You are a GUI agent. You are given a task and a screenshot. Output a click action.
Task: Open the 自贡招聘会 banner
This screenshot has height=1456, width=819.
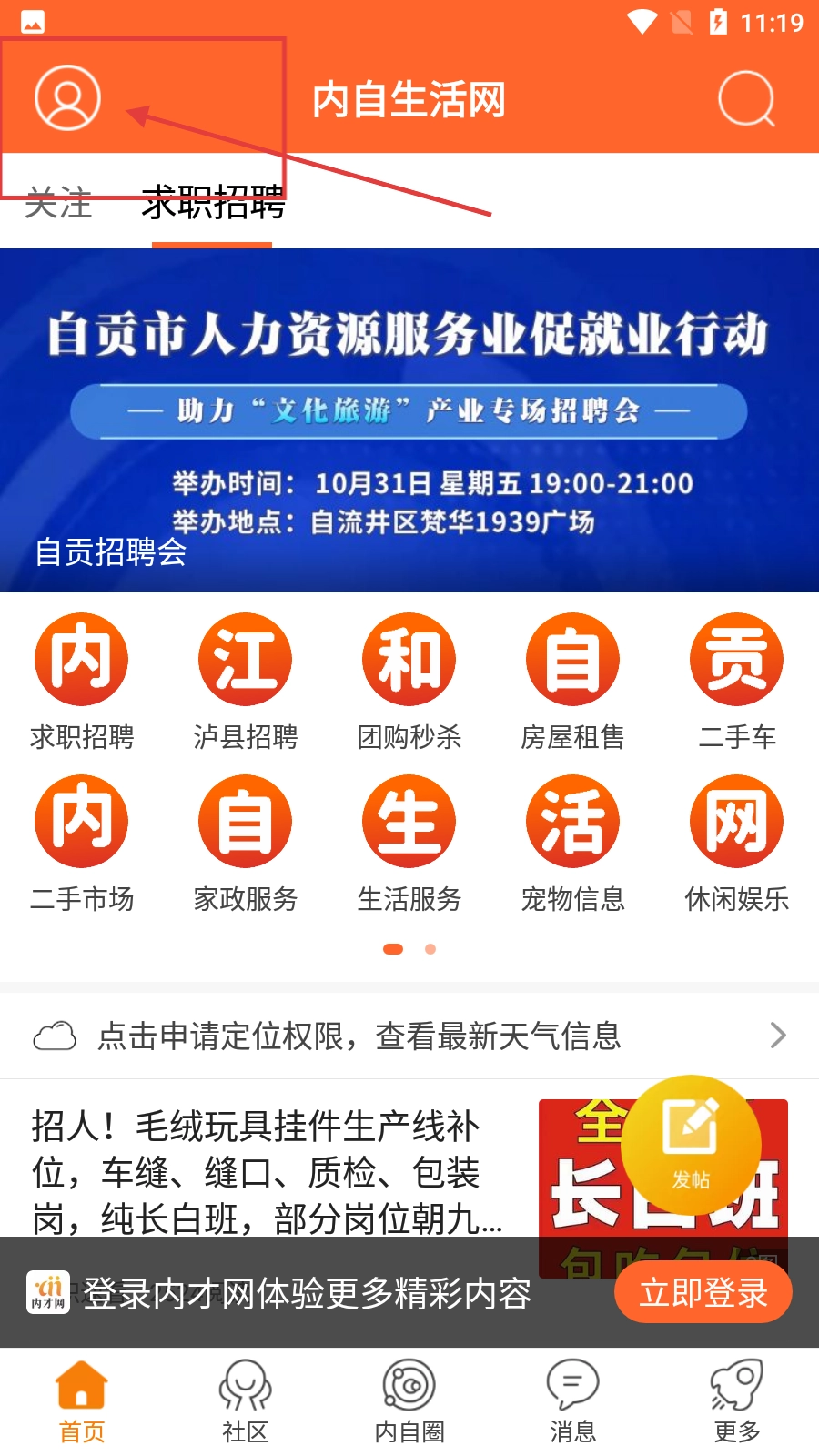409,420
